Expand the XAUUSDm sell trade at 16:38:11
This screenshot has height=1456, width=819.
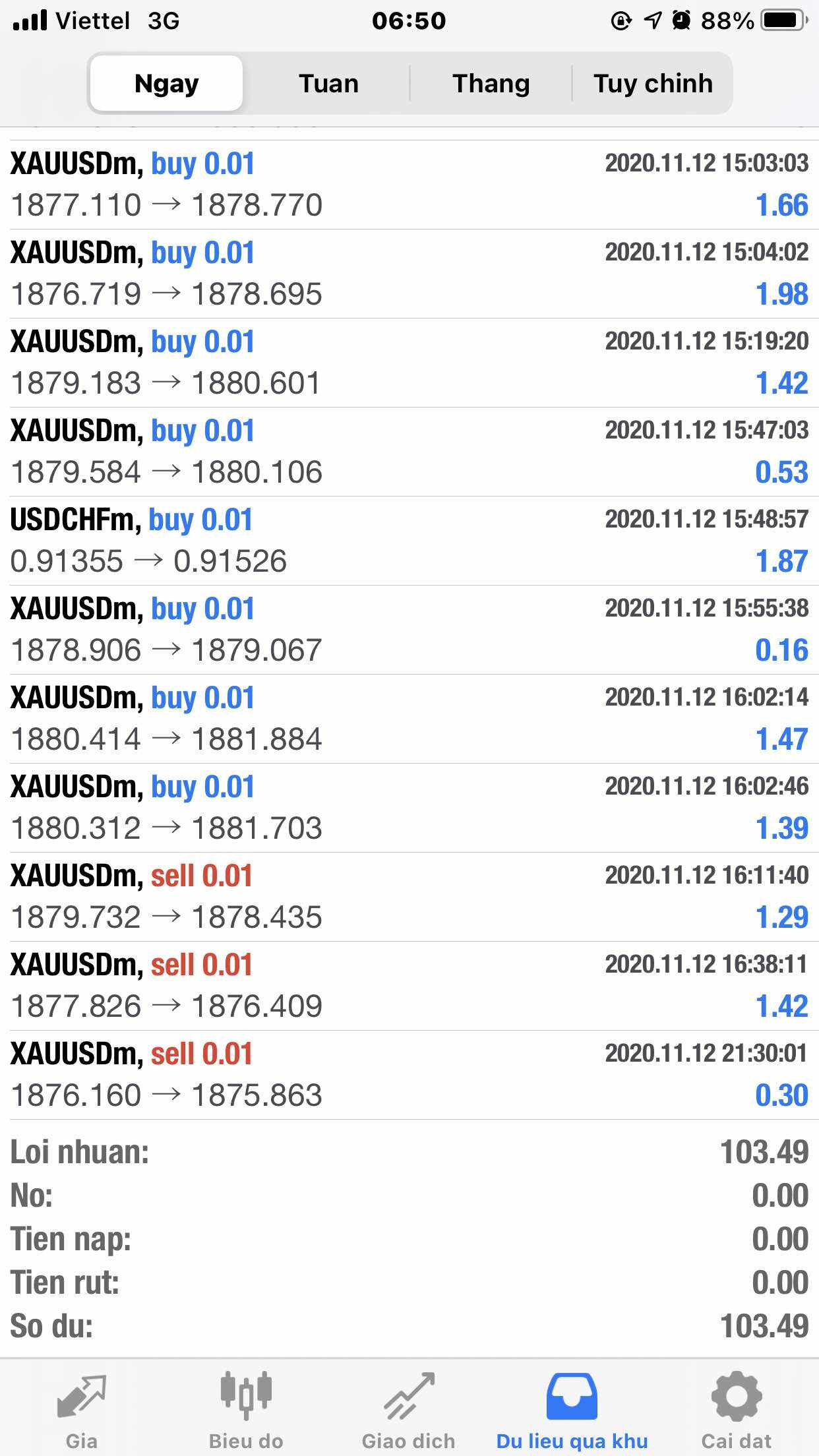(409, 986)
